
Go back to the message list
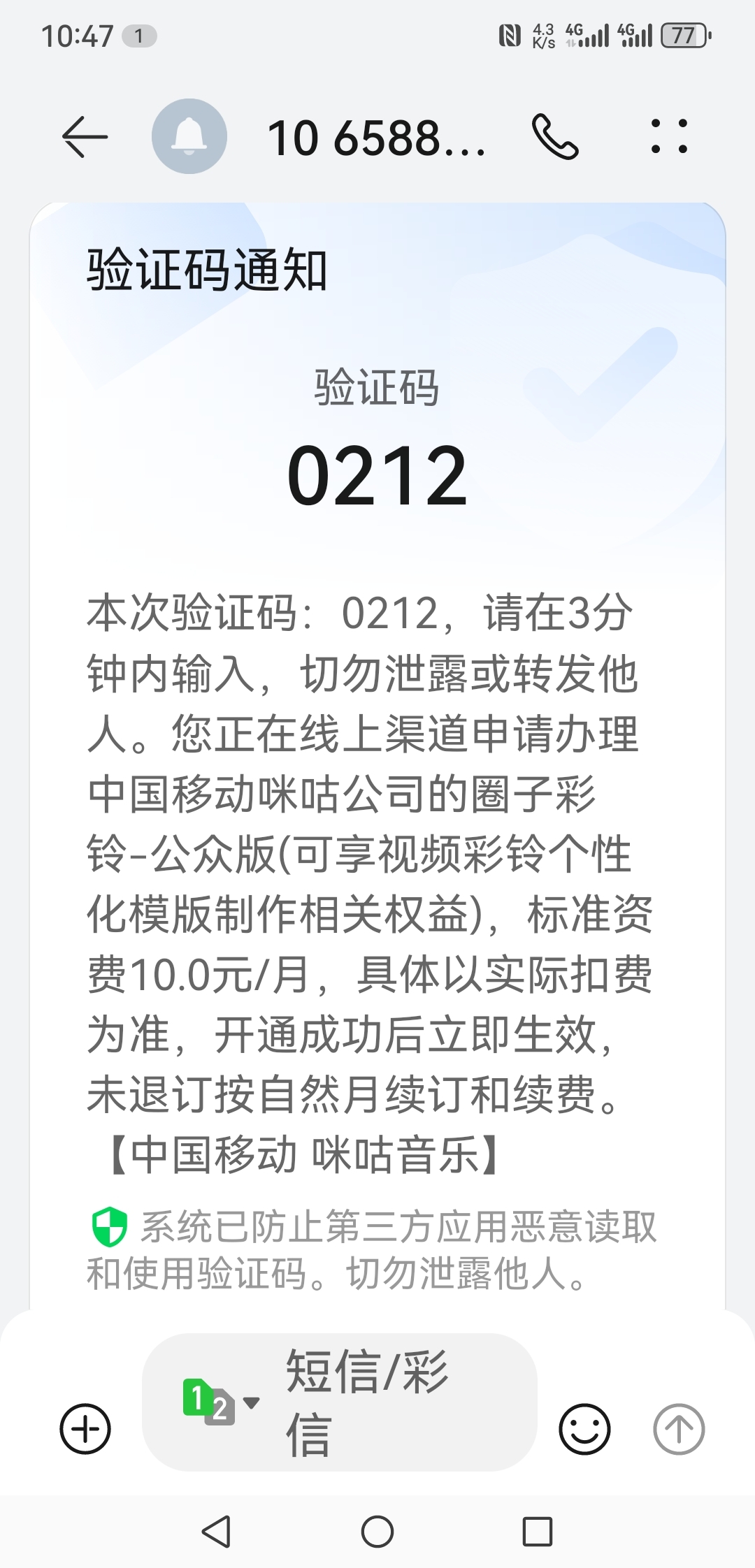coord(85,136)
